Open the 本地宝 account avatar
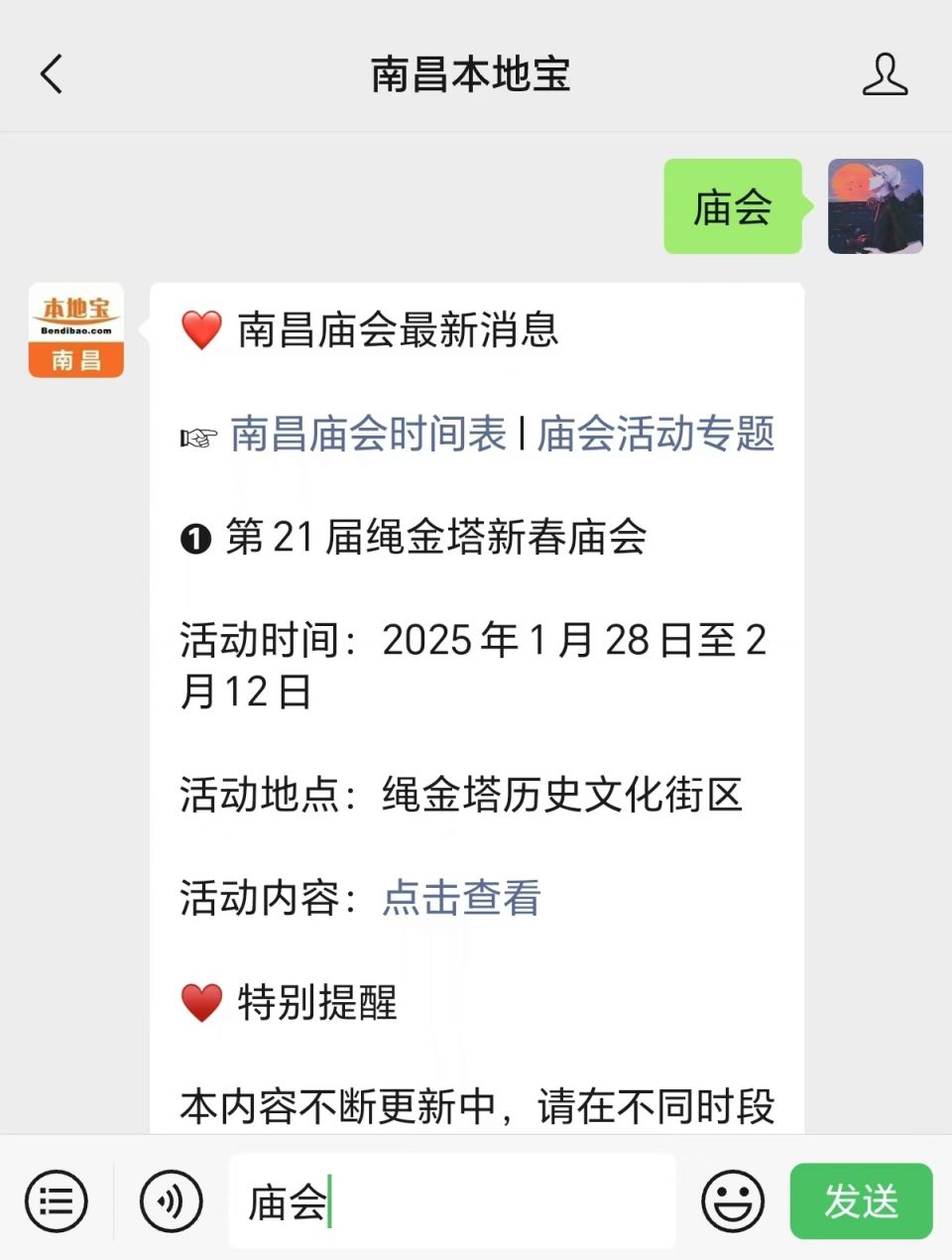This screenshot has width=952, height=1260. tap(76, 330)
